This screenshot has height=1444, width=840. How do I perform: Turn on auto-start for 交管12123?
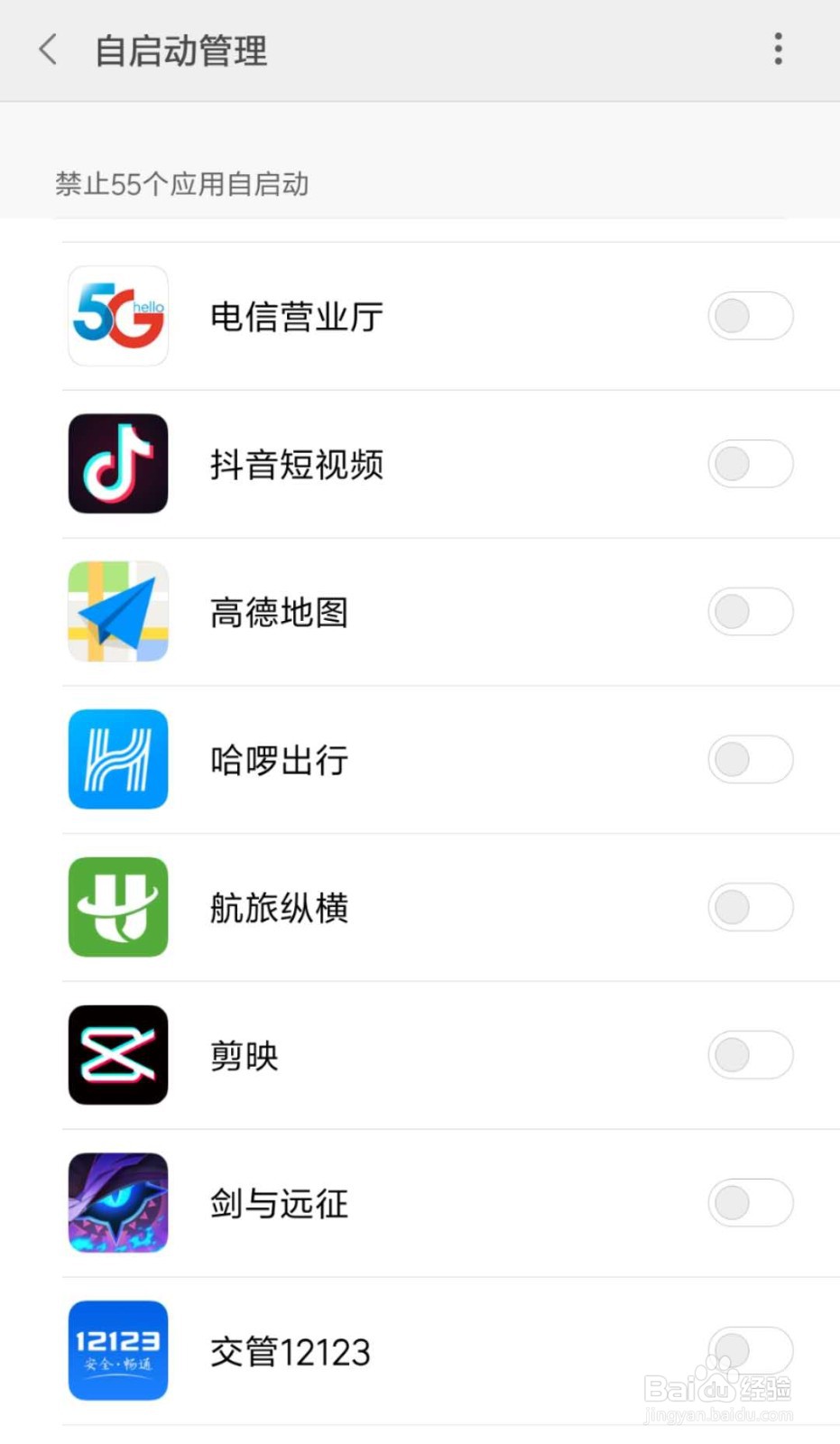coord(750,1350)
